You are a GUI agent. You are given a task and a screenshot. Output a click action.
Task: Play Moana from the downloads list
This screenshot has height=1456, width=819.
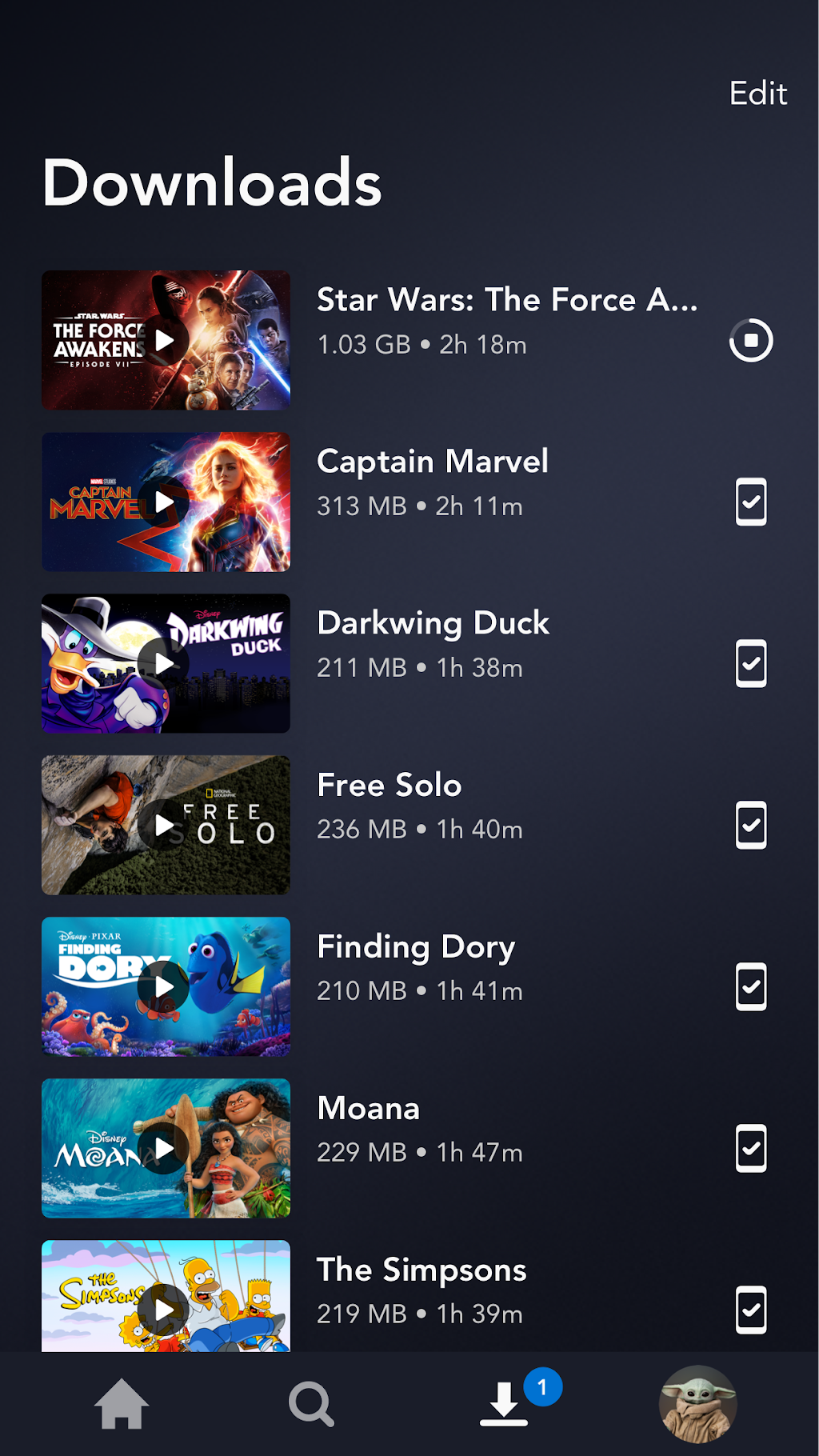[165, 1149]
